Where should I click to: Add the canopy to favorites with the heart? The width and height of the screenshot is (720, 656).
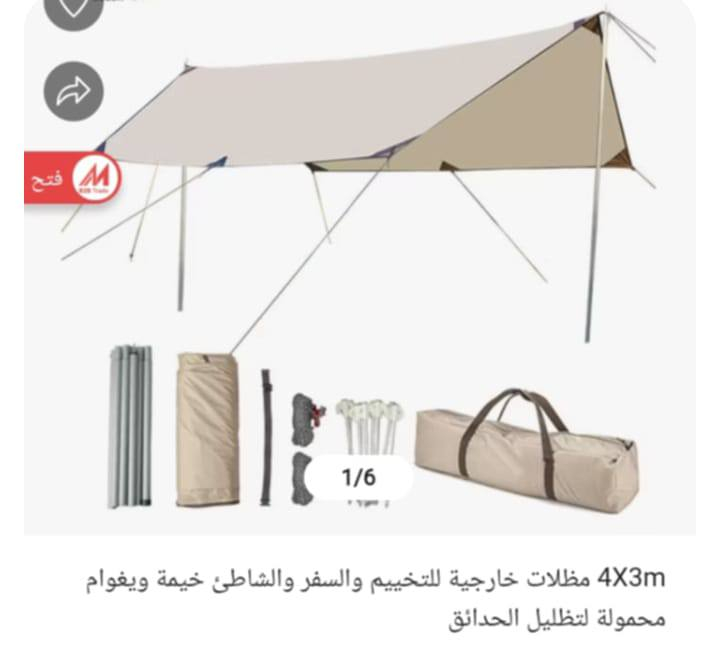point(73,8)
